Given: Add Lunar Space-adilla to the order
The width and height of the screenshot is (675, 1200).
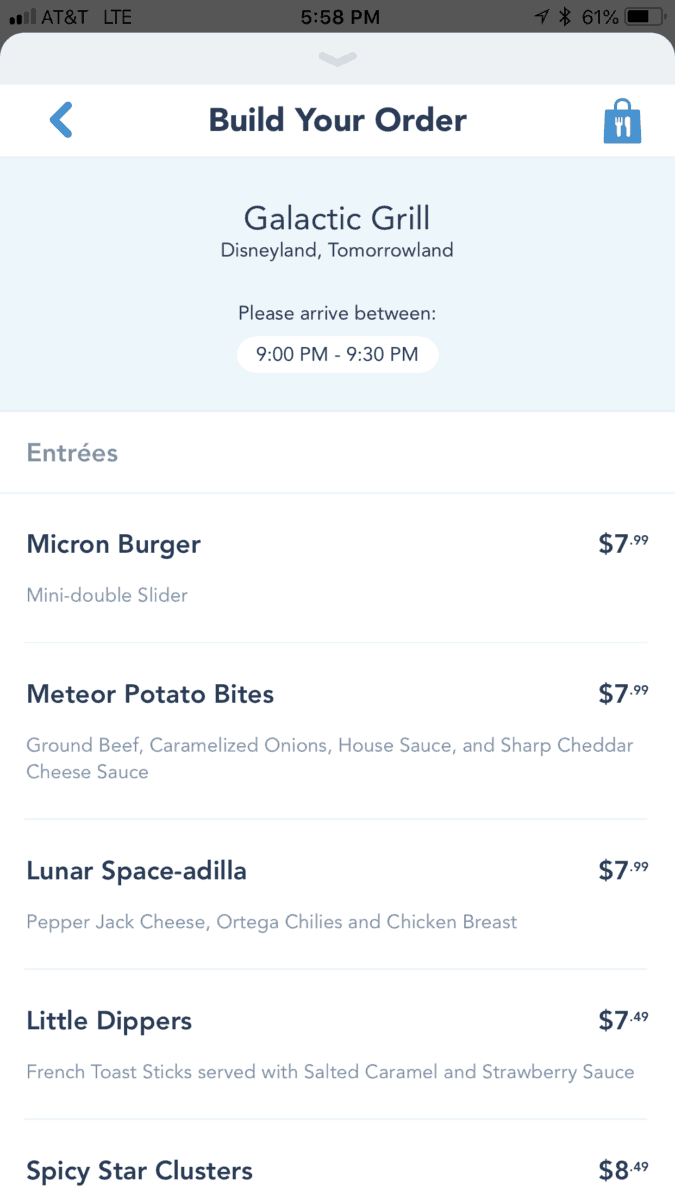Looking at the screenshot, I should pos(337,894).
